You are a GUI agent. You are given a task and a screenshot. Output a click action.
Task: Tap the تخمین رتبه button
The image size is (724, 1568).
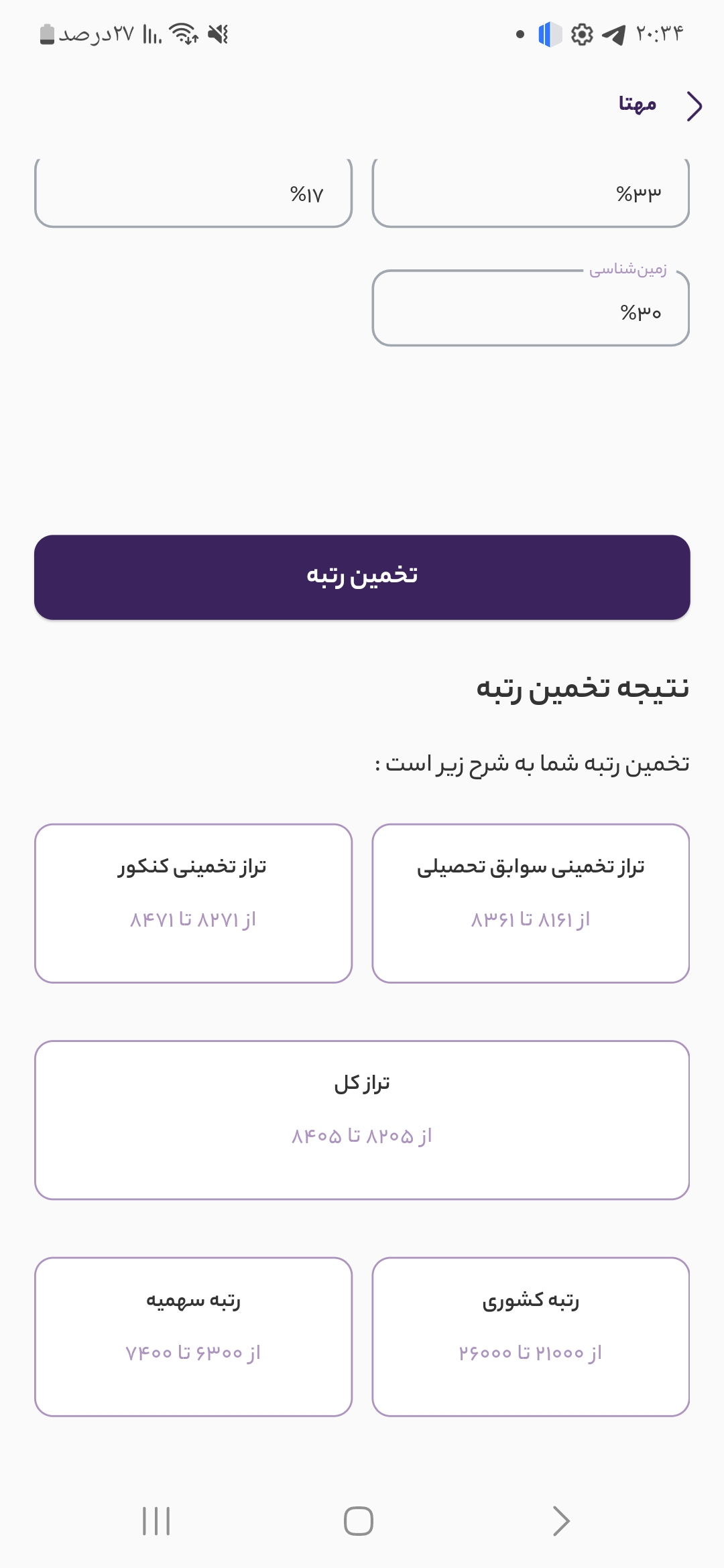(x=362, y=577)
